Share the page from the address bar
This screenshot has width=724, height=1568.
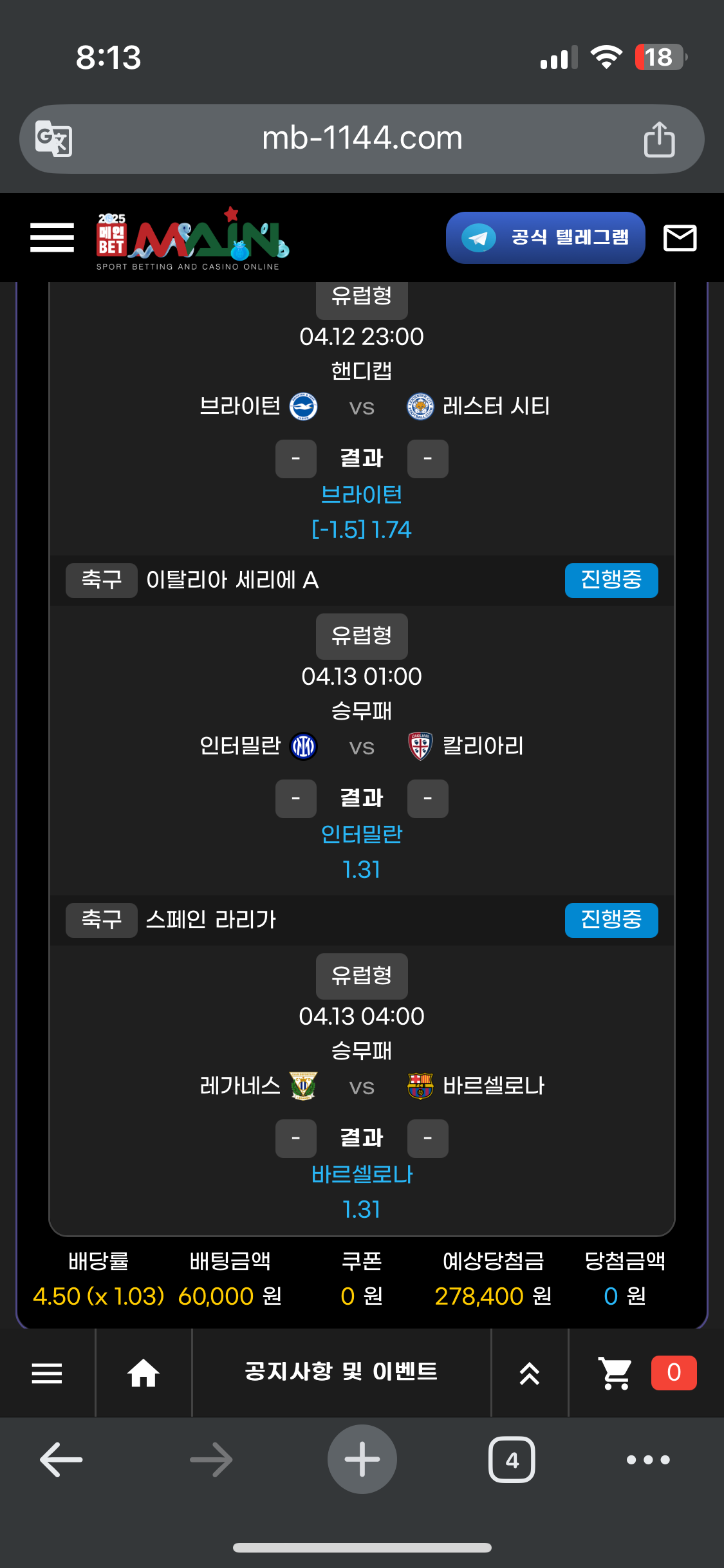click(659, 139)
